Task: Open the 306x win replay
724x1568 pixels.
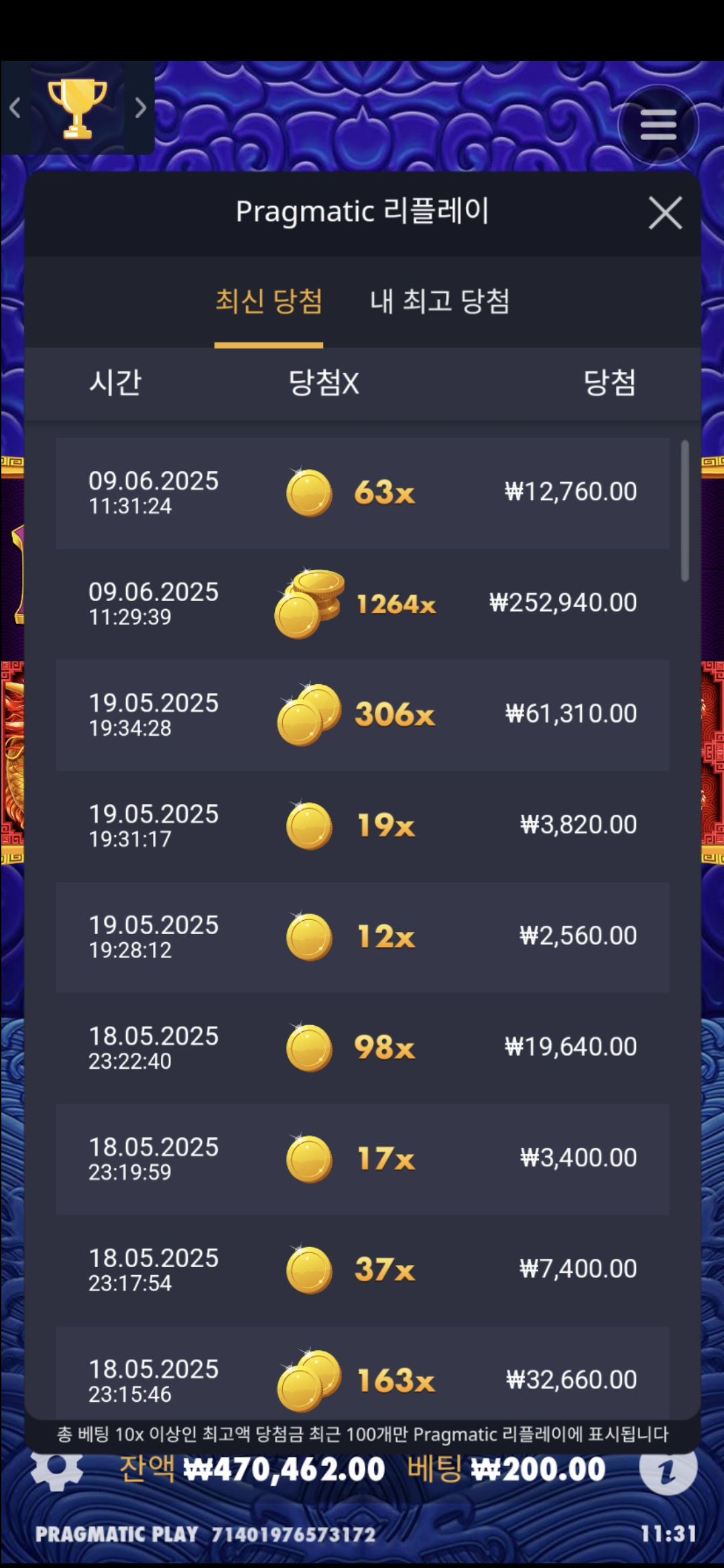Action: point(362,715)
